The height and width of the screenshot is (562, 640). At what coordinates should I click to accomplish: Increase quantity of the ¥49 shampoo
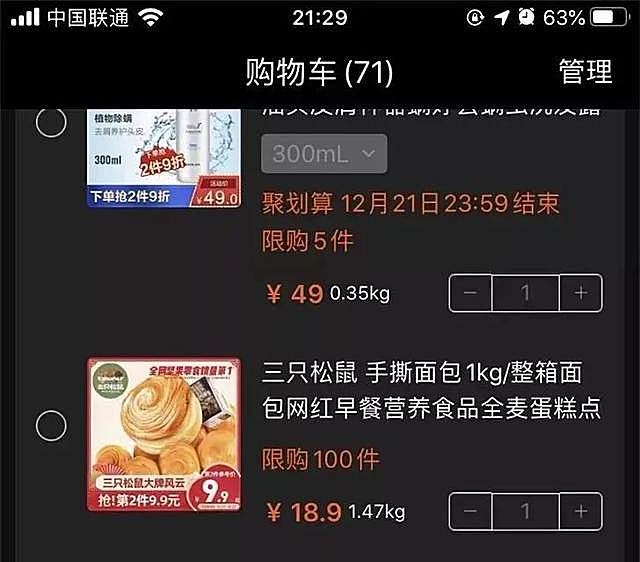coord(580,294)
